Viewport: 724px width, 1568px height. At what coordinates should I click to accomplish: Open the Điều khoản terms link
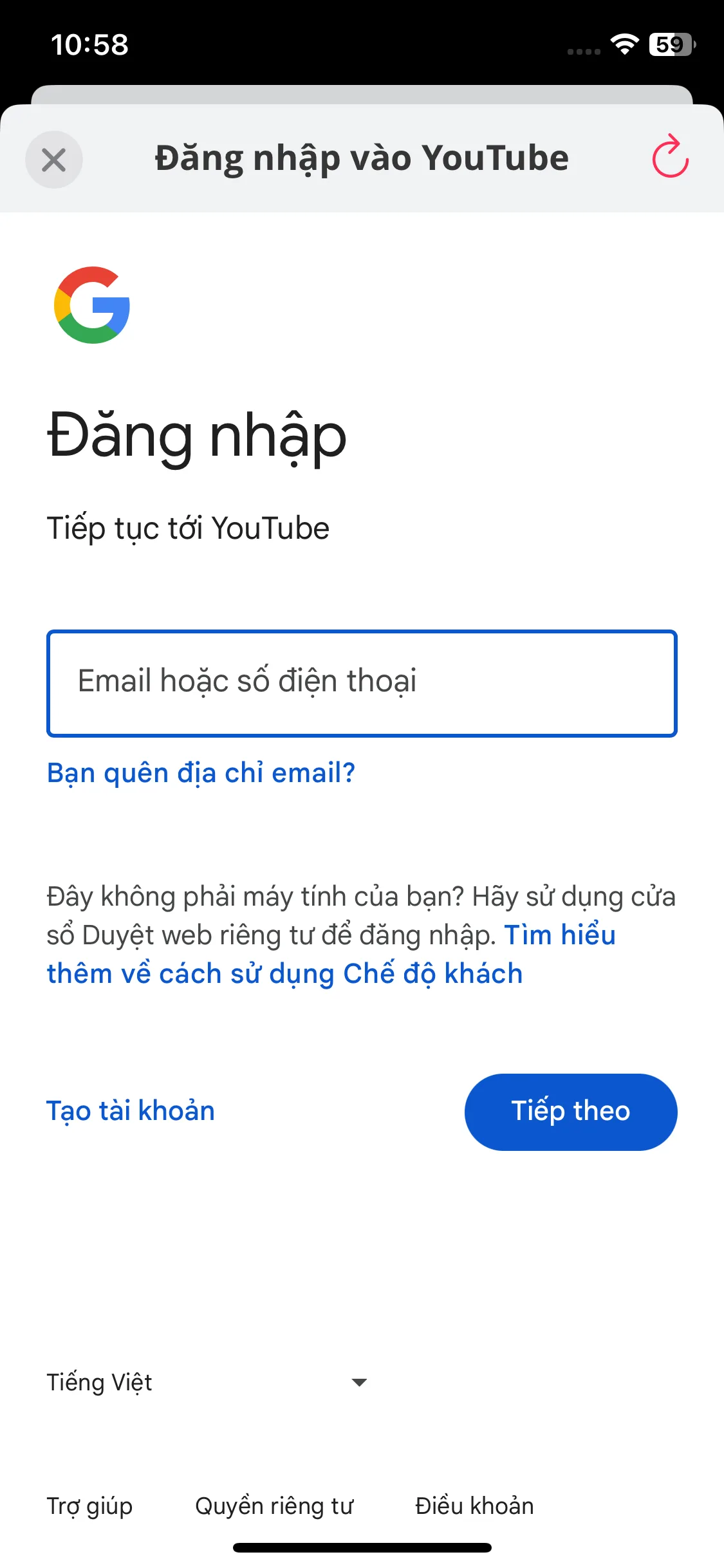pos(474,1506)
